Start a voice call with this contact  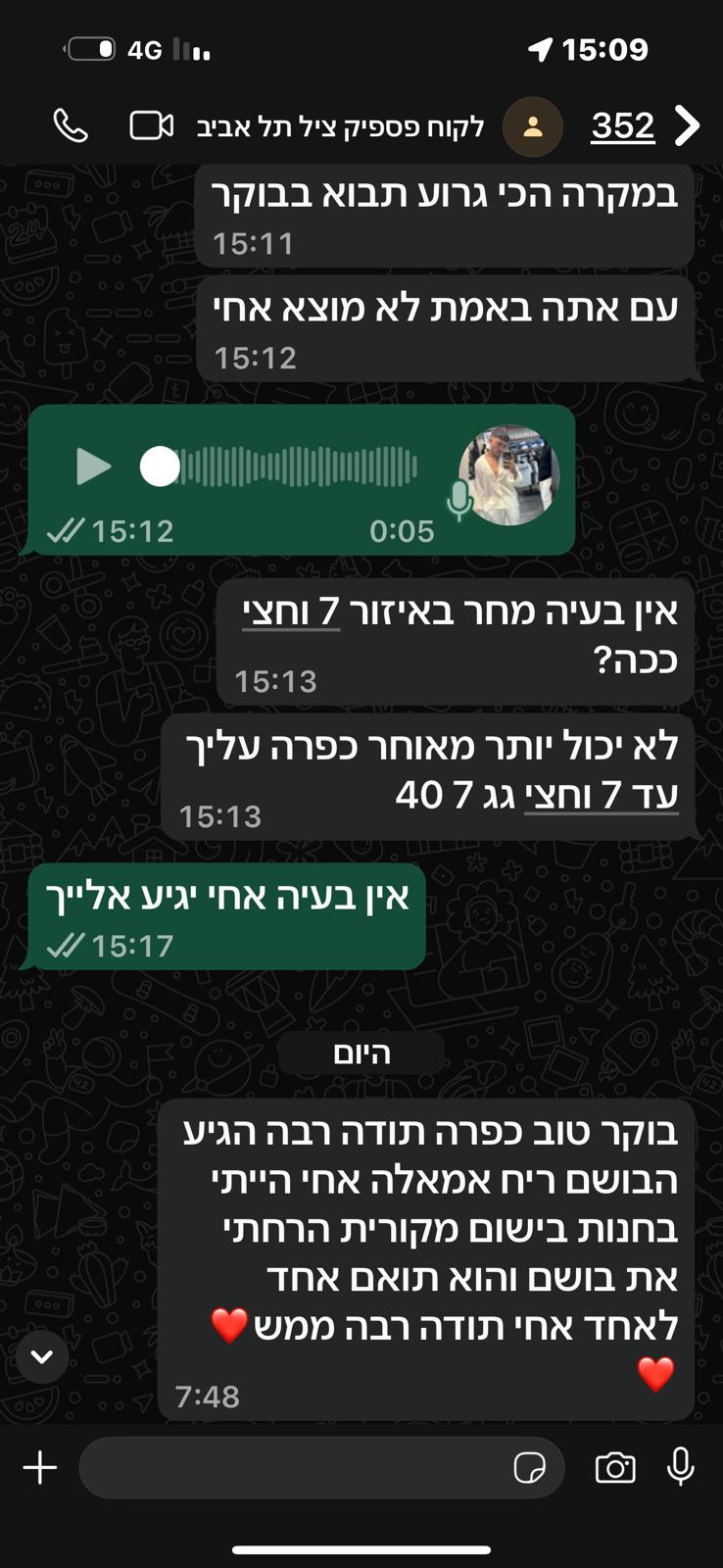tap(70, 125)
